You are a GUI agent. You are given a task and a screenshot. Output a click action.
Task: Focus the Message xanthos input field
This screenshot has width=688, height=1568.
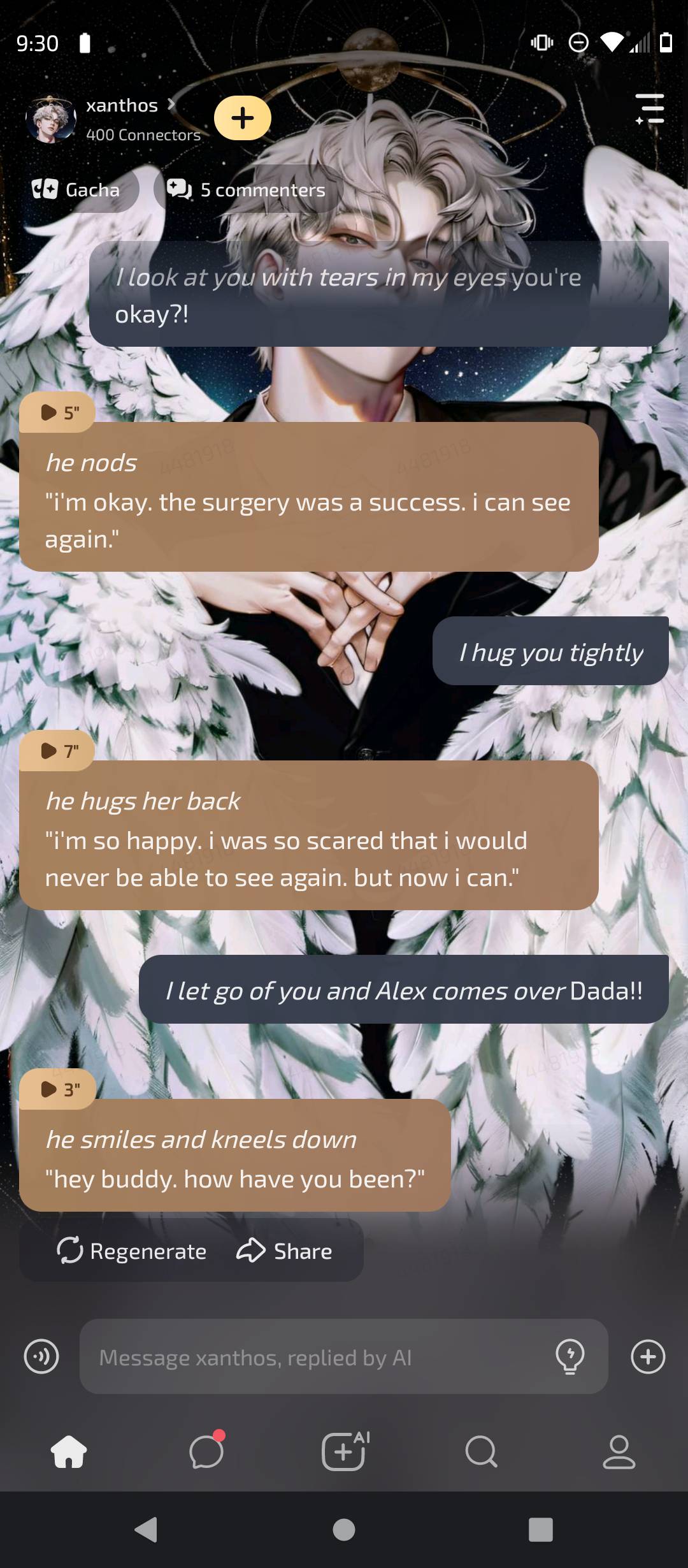click(x=319, y=1356)
